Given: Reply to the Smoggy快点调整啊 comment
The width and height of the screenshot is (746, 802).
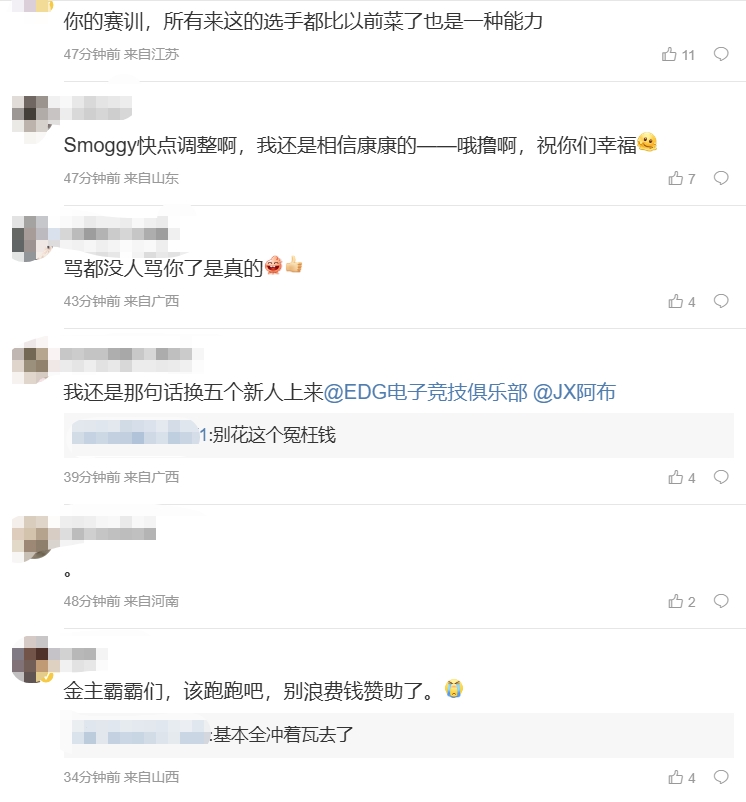Looking at the screenshot, I should [721, 178].
